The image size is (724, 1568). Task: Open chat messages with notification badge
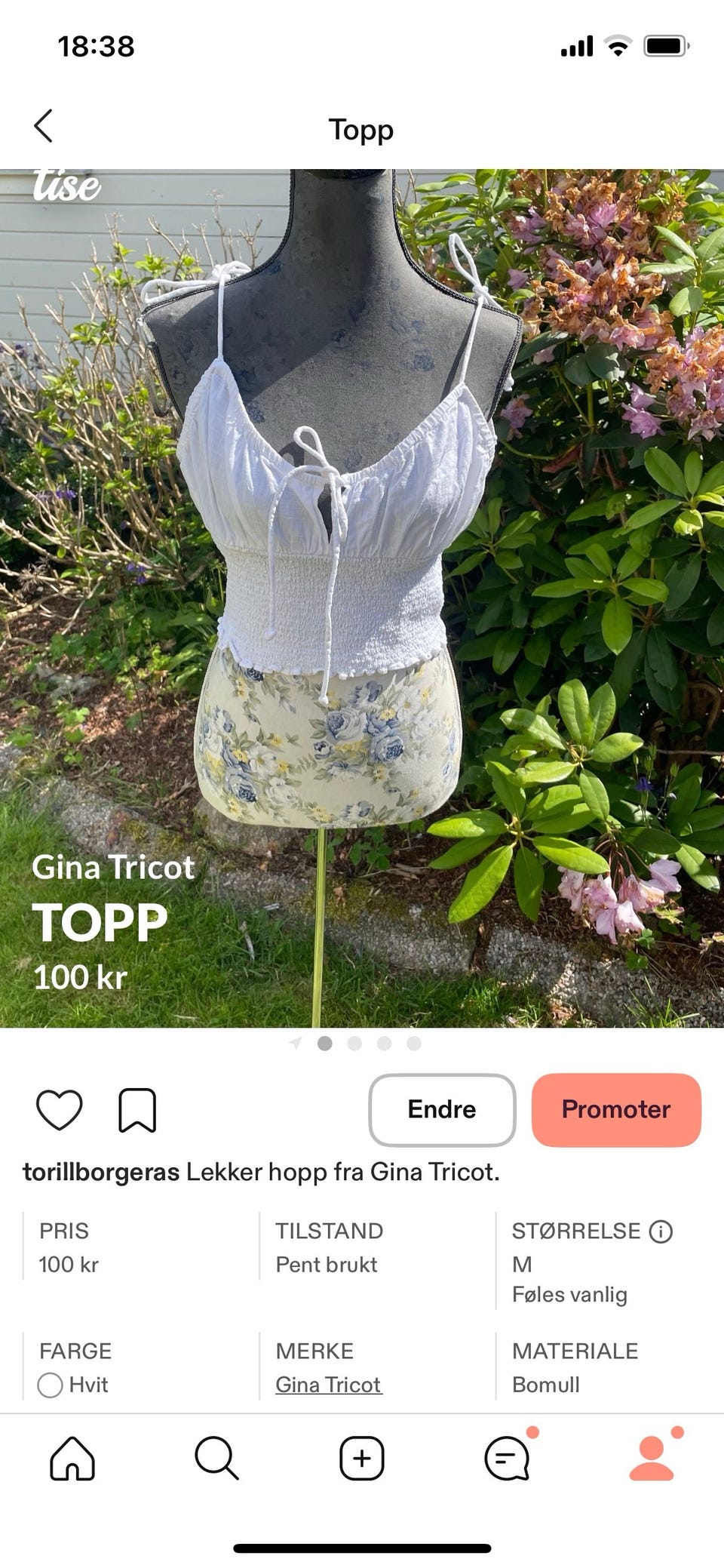tap(507, 1459)
